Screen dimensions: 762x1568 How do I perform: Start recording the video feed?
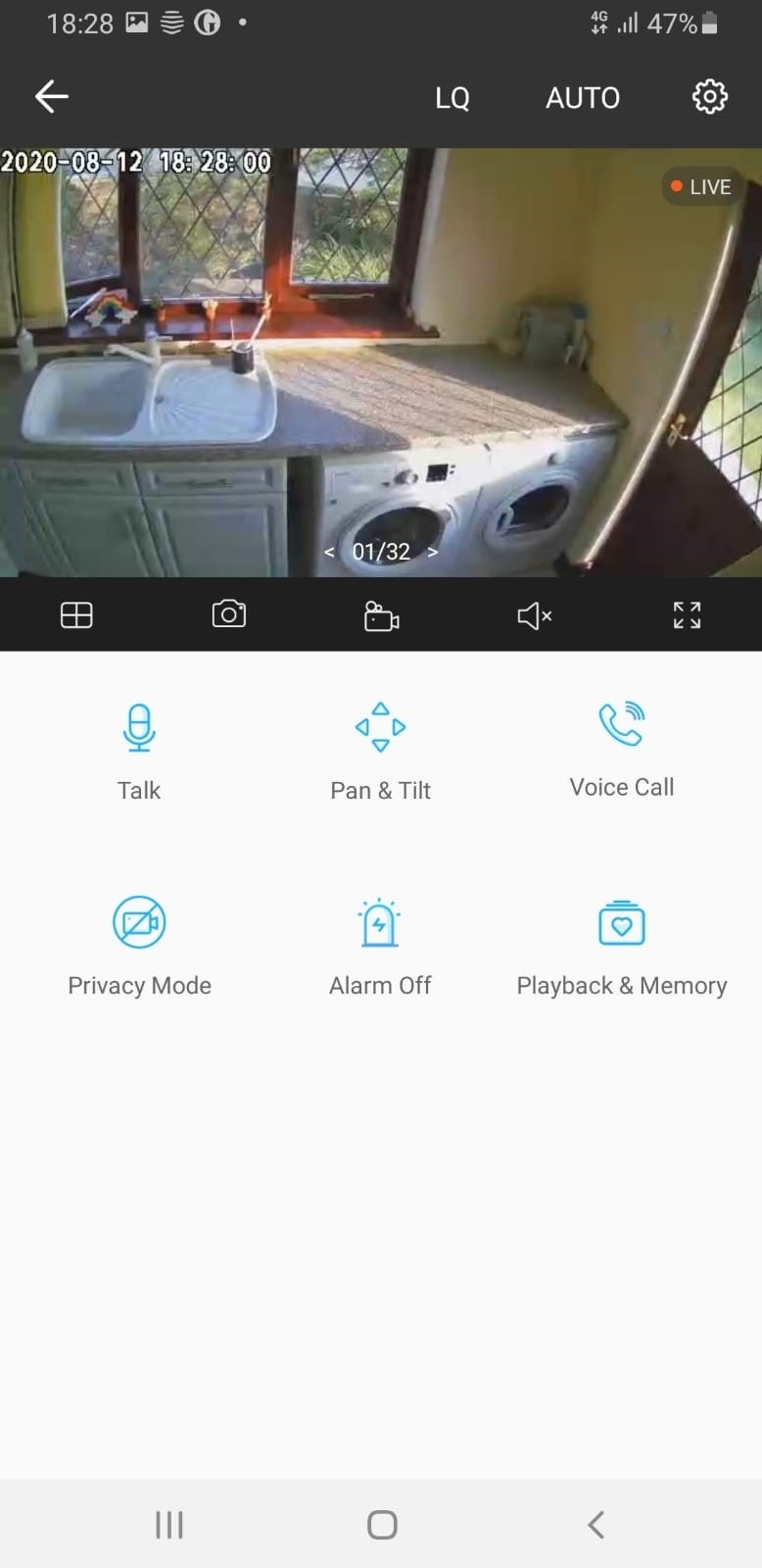pyautogui.click(x=381, y=616)
